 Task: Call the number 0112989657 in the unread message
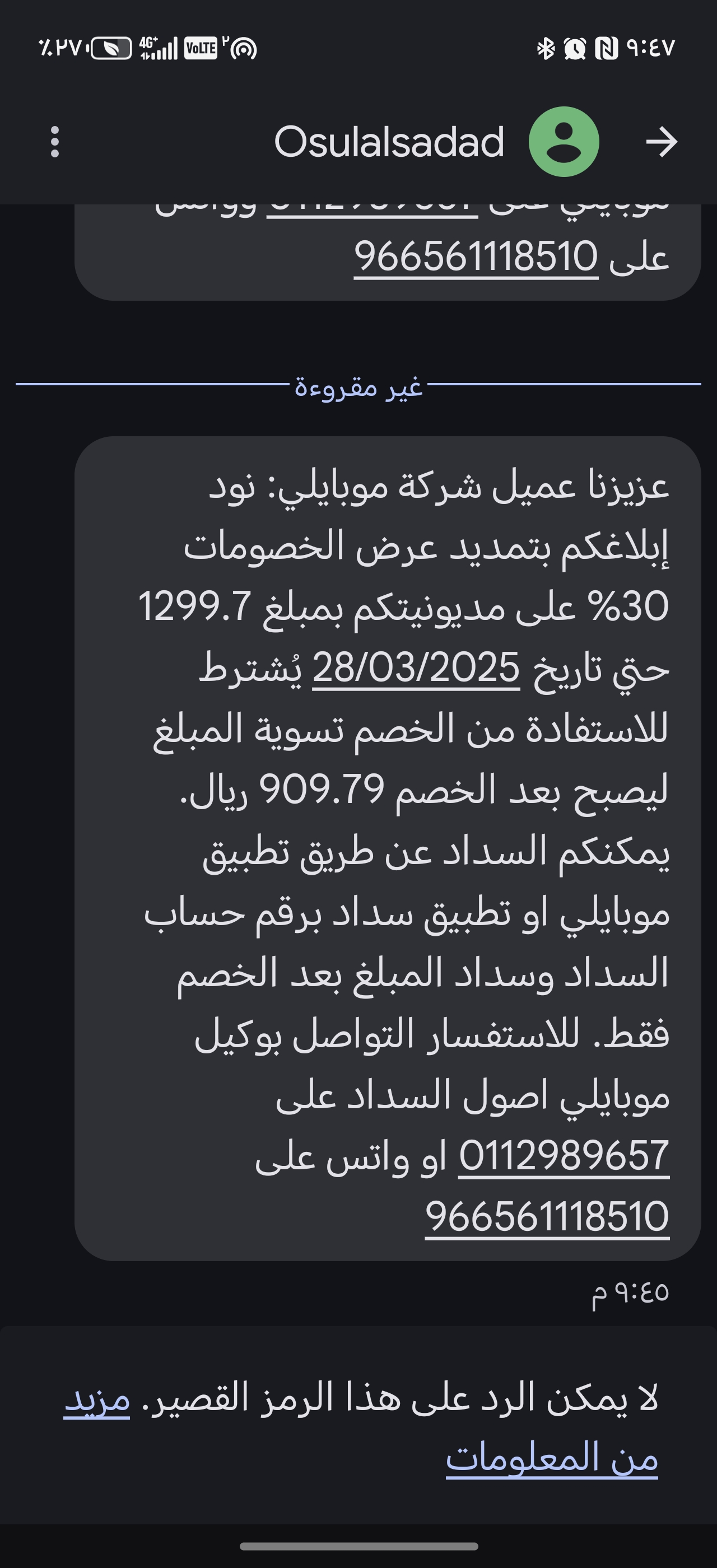(x=564, y=1156)
